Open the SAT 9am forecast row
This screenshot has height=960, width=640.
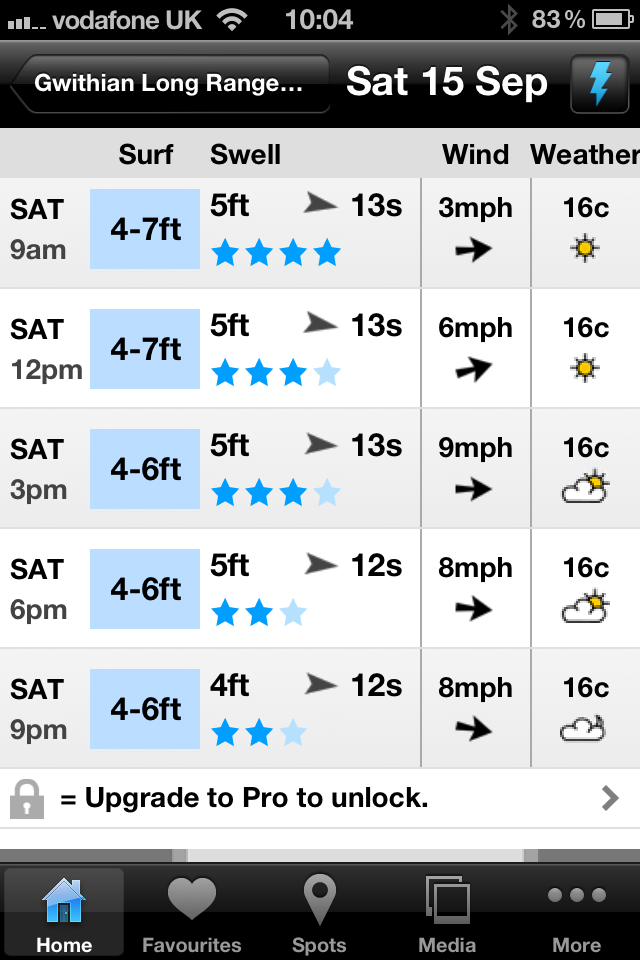point(320,229)
